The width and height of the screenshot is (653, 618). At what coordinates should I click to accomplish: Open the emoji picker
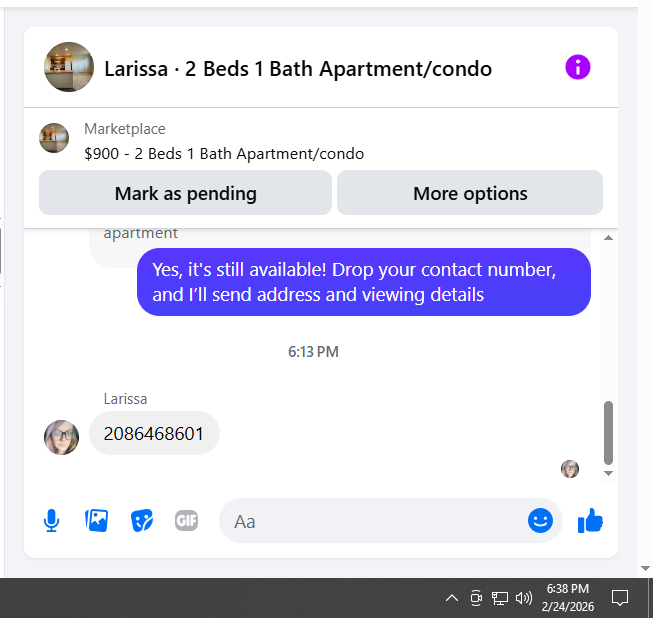[540, 520]
